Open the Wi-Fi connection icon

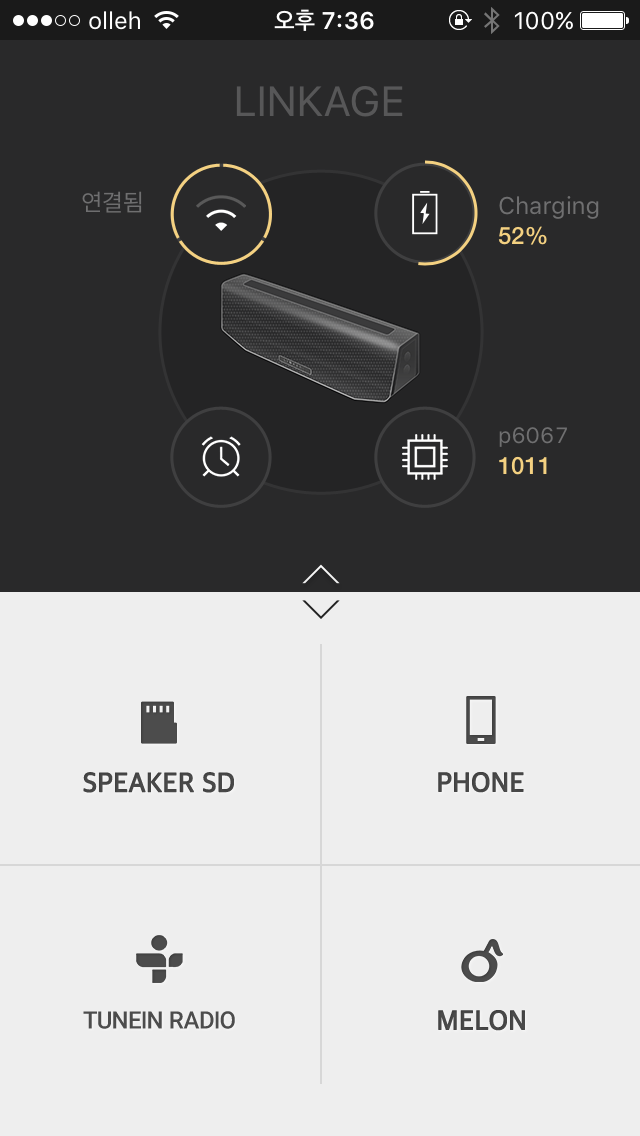coord(221,214)
